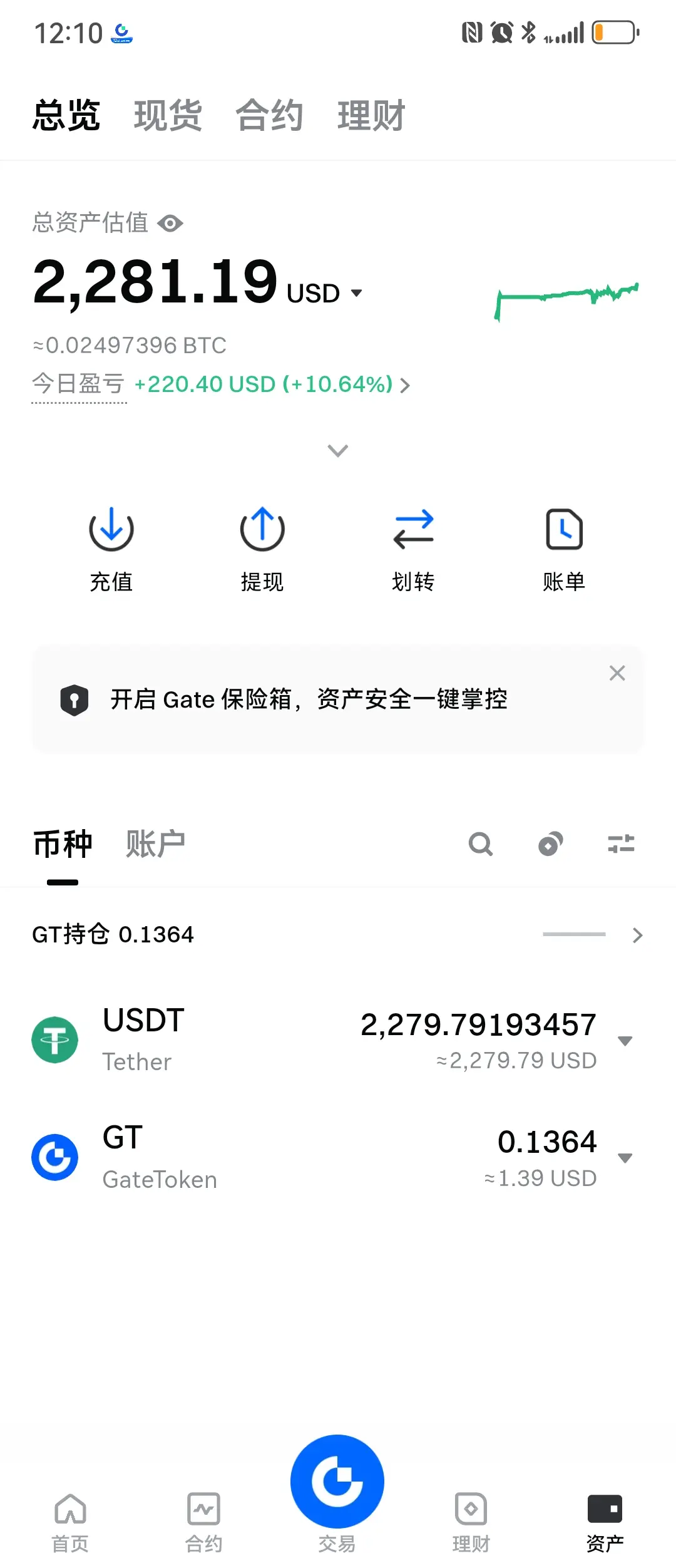The height and width of the screenshot is (1568, 676).
Task: Open the Gate 保险箱 banner
Action: [309, 699]
